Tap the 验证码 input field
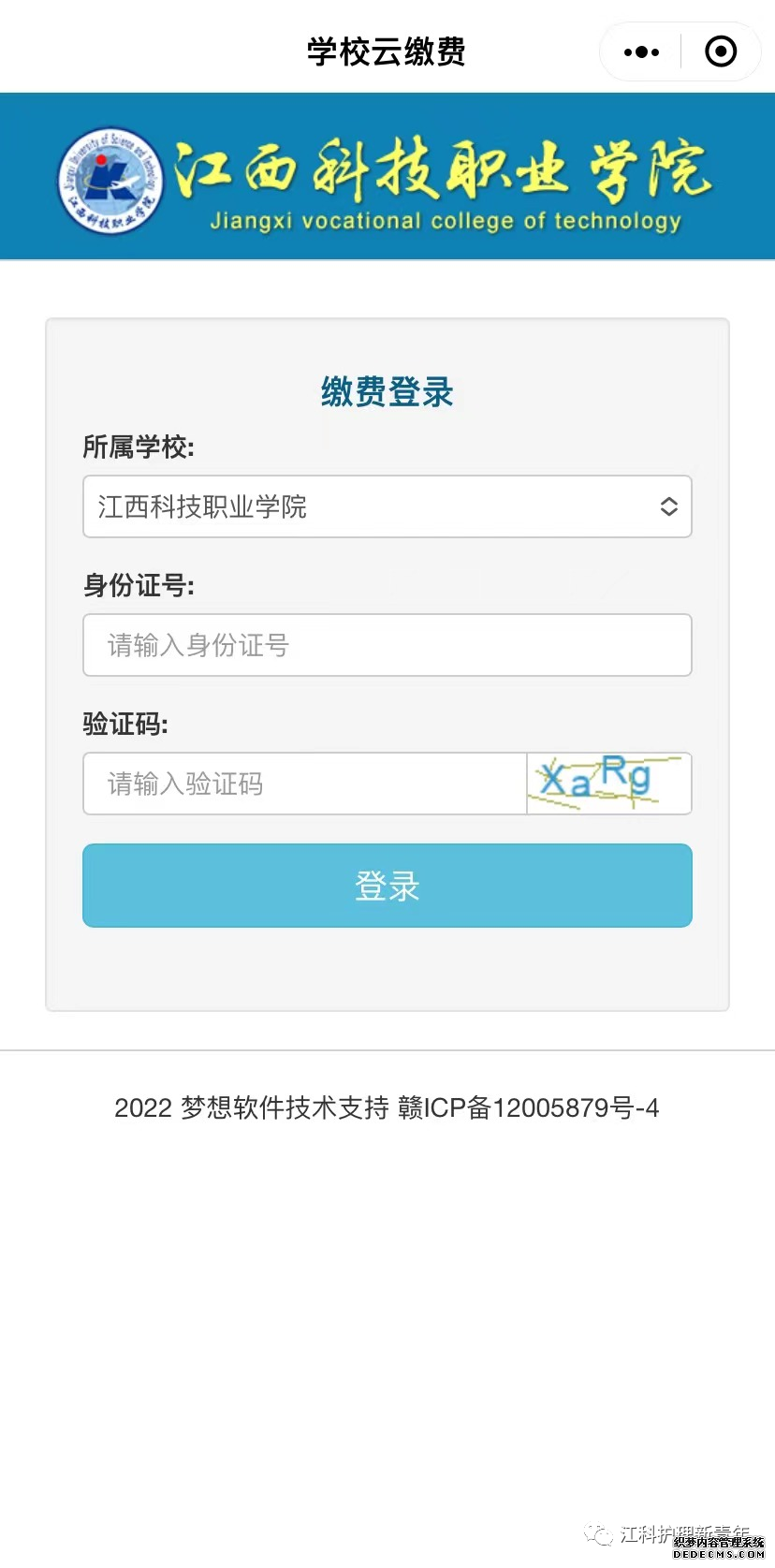Image resolution: width=775 pixels, height=1568 pixels. pos(305,784)
